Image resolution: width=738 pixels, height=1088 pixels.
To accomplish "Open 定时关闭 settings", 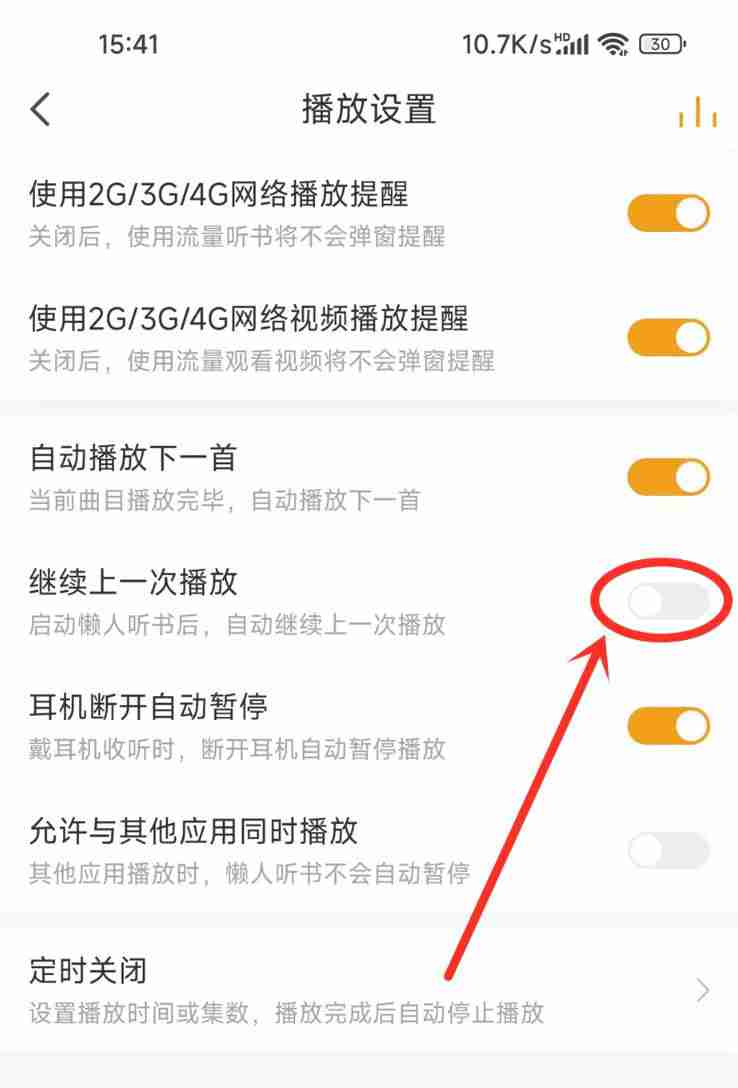I will click(x=368, y=989).
